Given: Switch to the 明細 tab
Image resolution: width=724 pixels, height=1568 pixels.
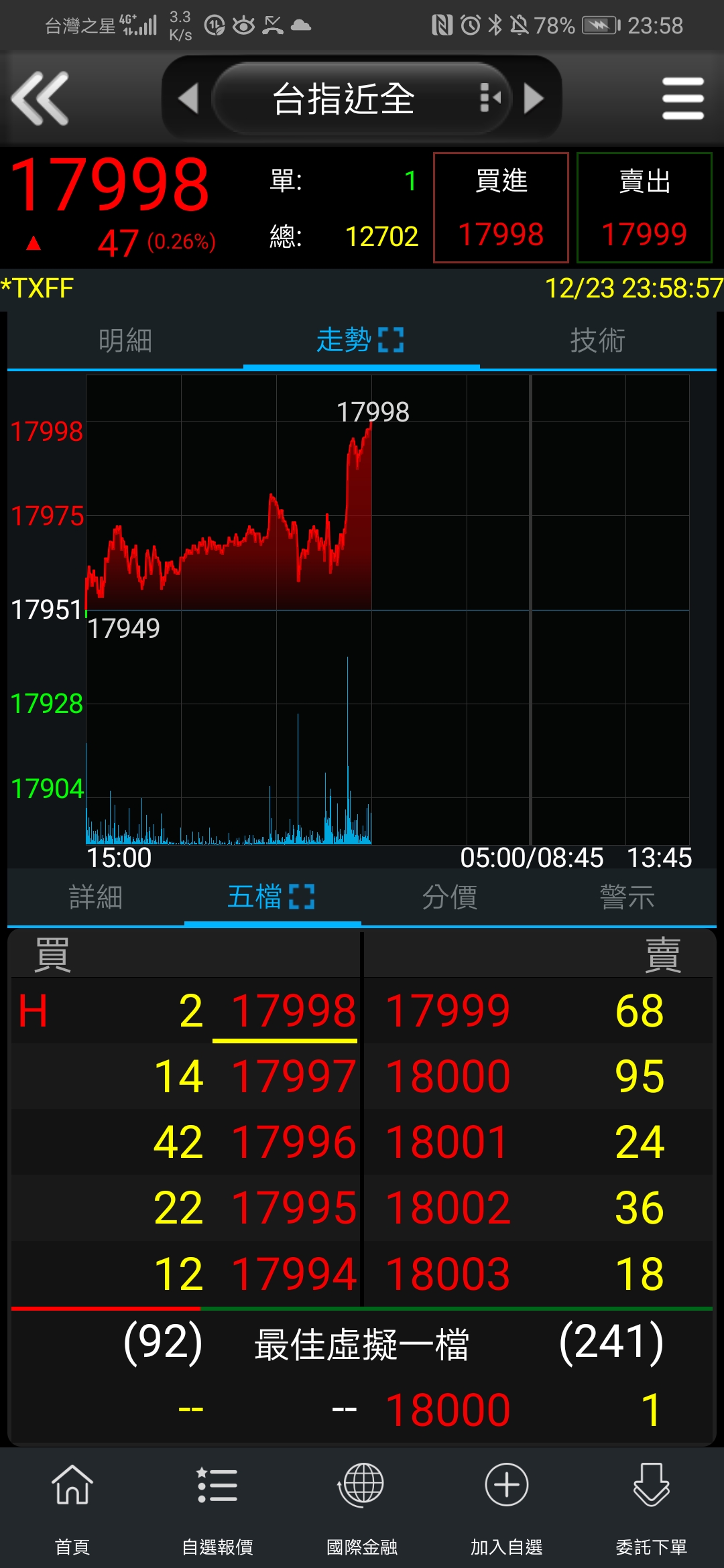Looking at the screenshot, I should click(125, 340).
